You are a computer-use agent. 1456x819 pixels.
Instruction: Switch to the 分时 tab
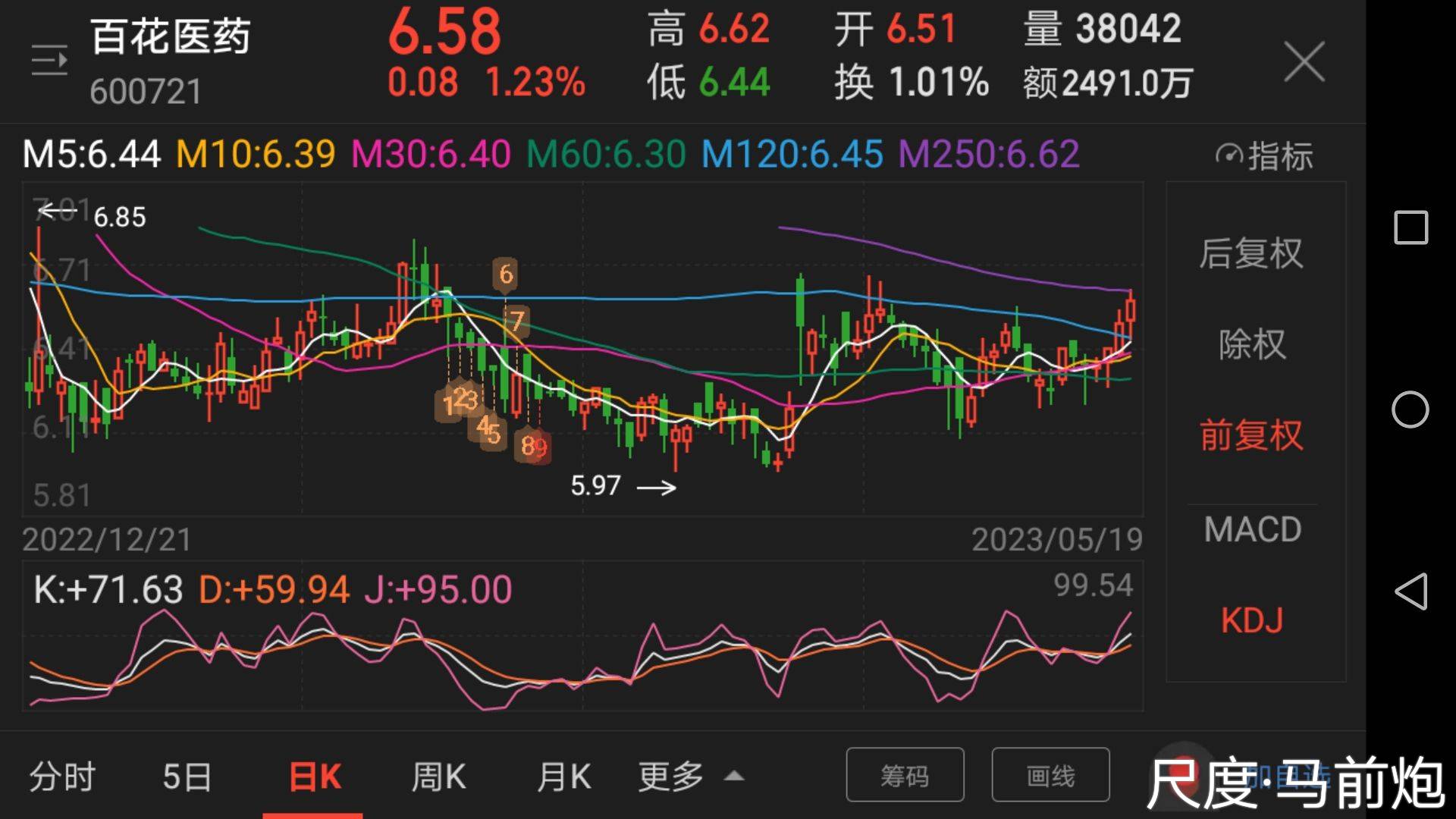point(62,777)
